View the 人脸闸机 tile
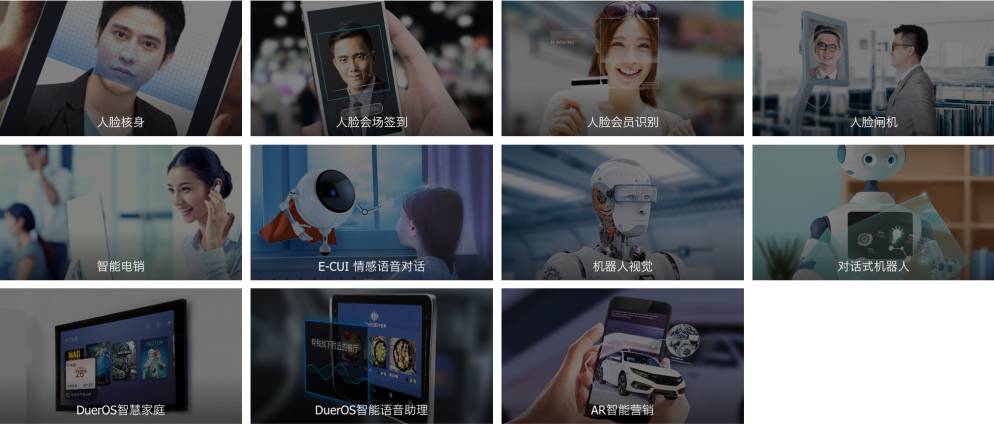 pos(873,68)
